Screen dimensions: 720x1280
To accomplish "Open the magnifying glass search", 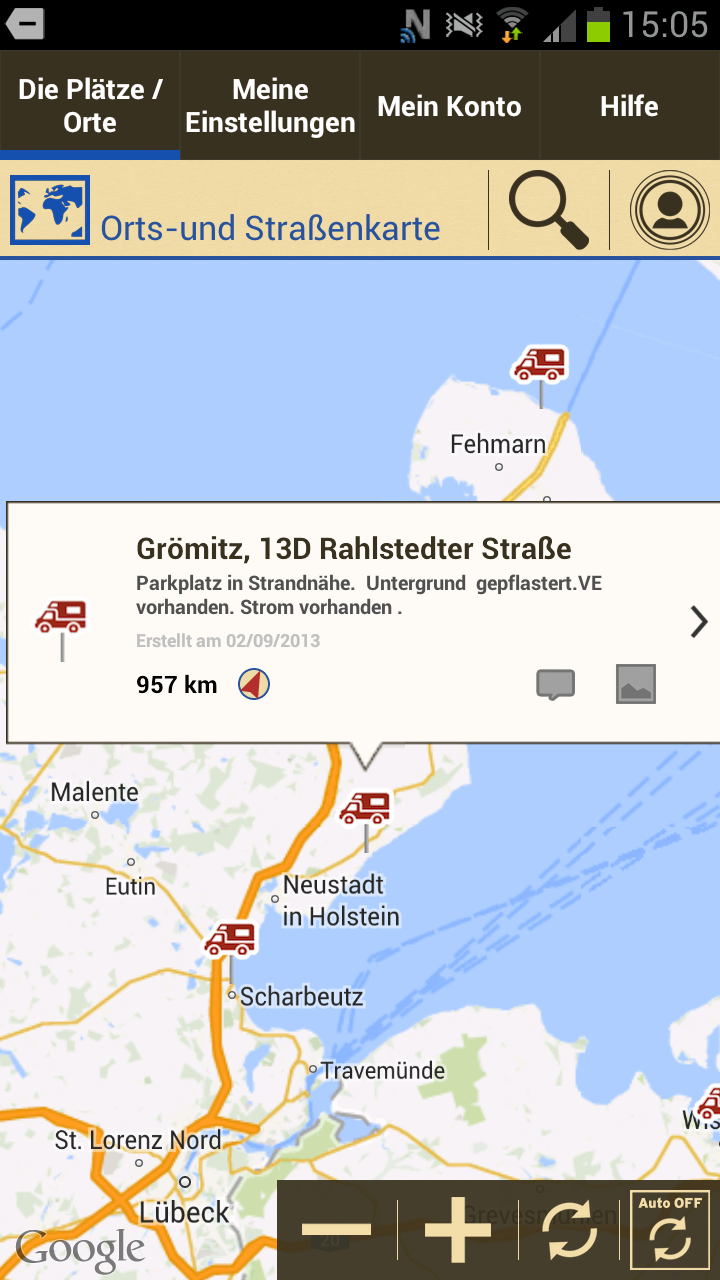I will [x=549, y=210].
